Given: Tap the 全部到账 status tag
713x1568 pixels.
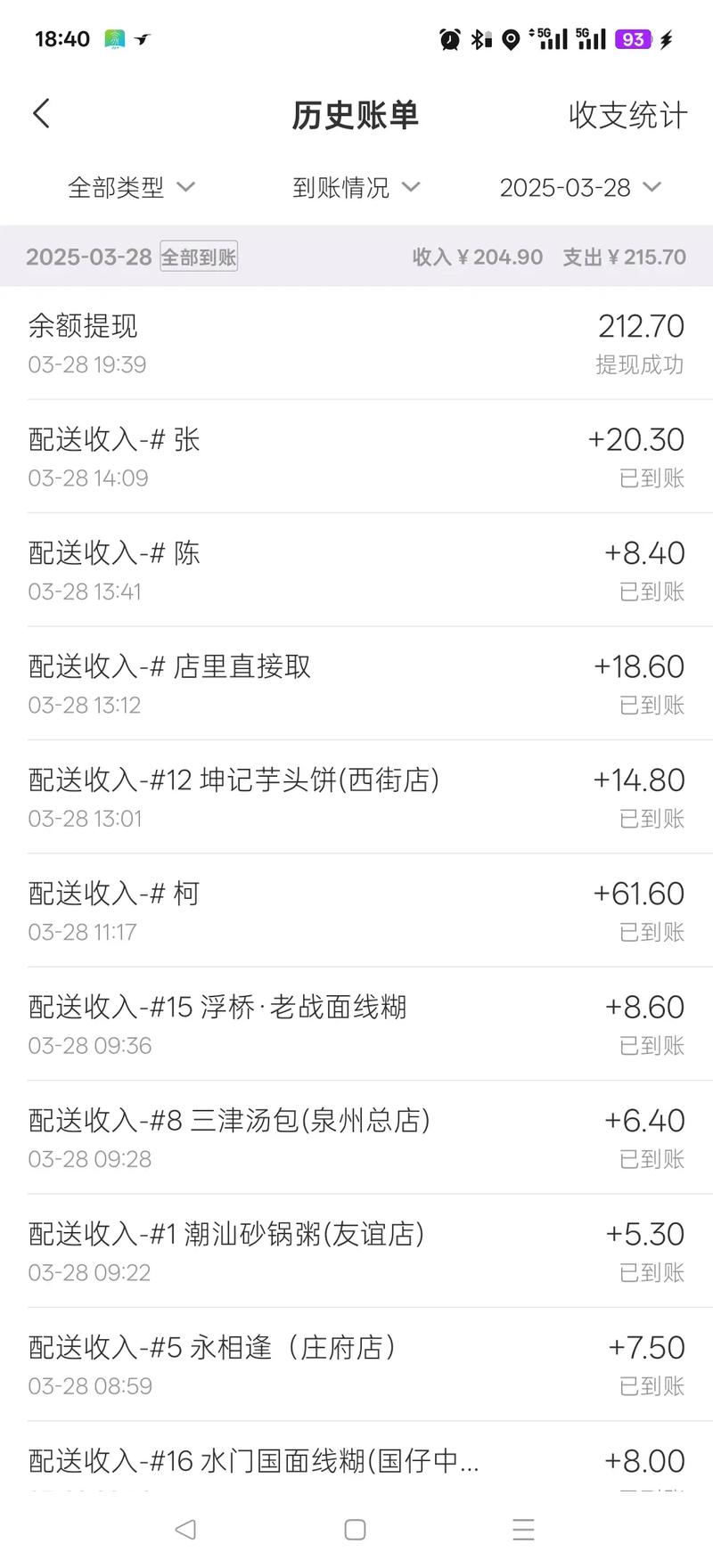Looking at the screenshot, I should tap(199, 257).
